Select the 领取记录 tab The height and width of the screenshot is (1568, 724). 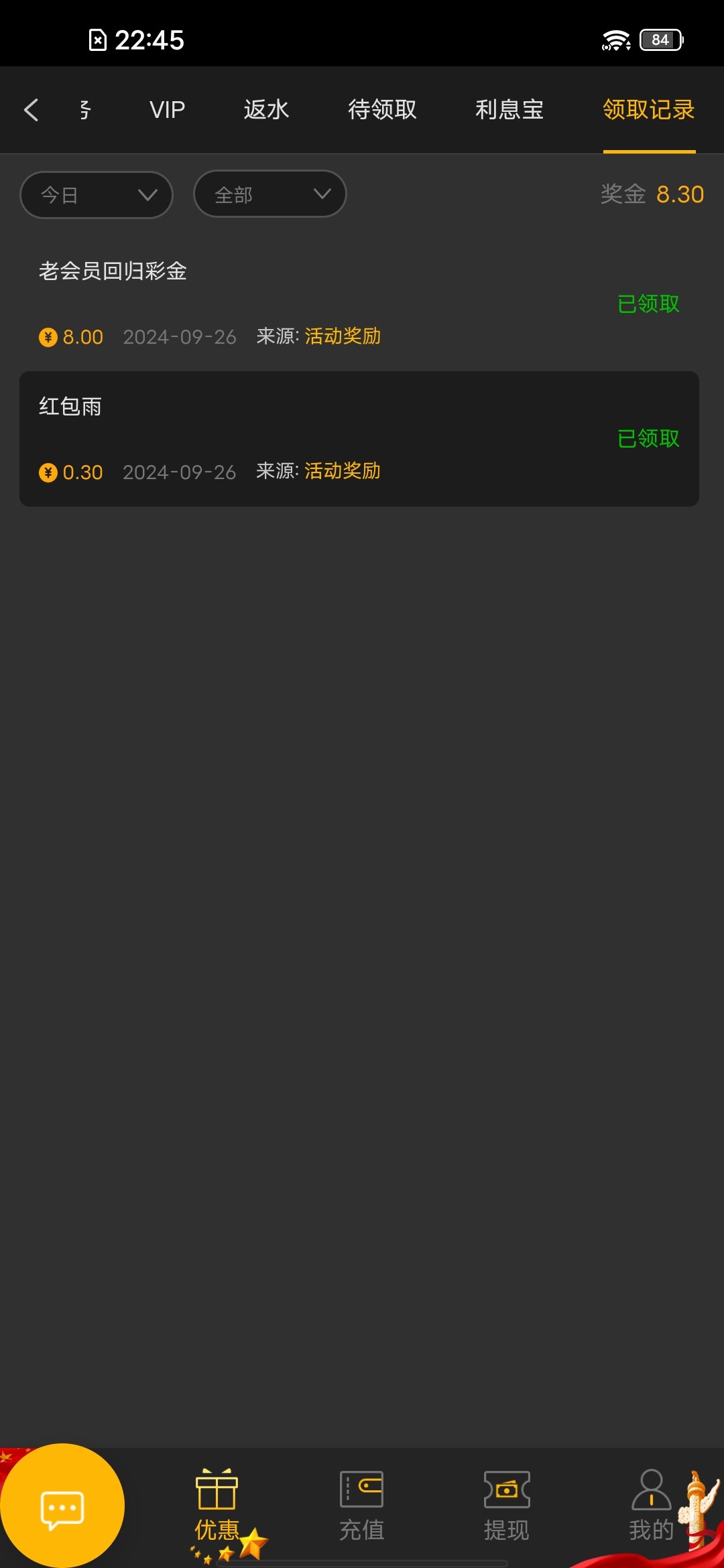click(x=649, y=110)
